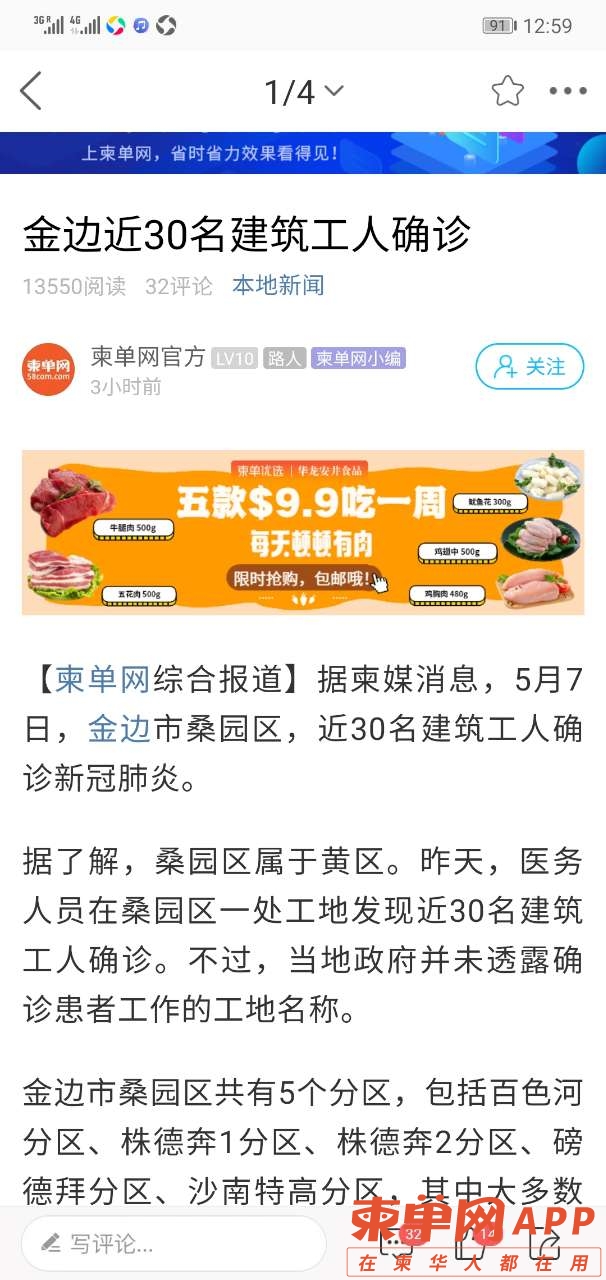Screen dimensions: 606x1280
Task: Open the 本地新闻 category link
Action: click(278, 286)
